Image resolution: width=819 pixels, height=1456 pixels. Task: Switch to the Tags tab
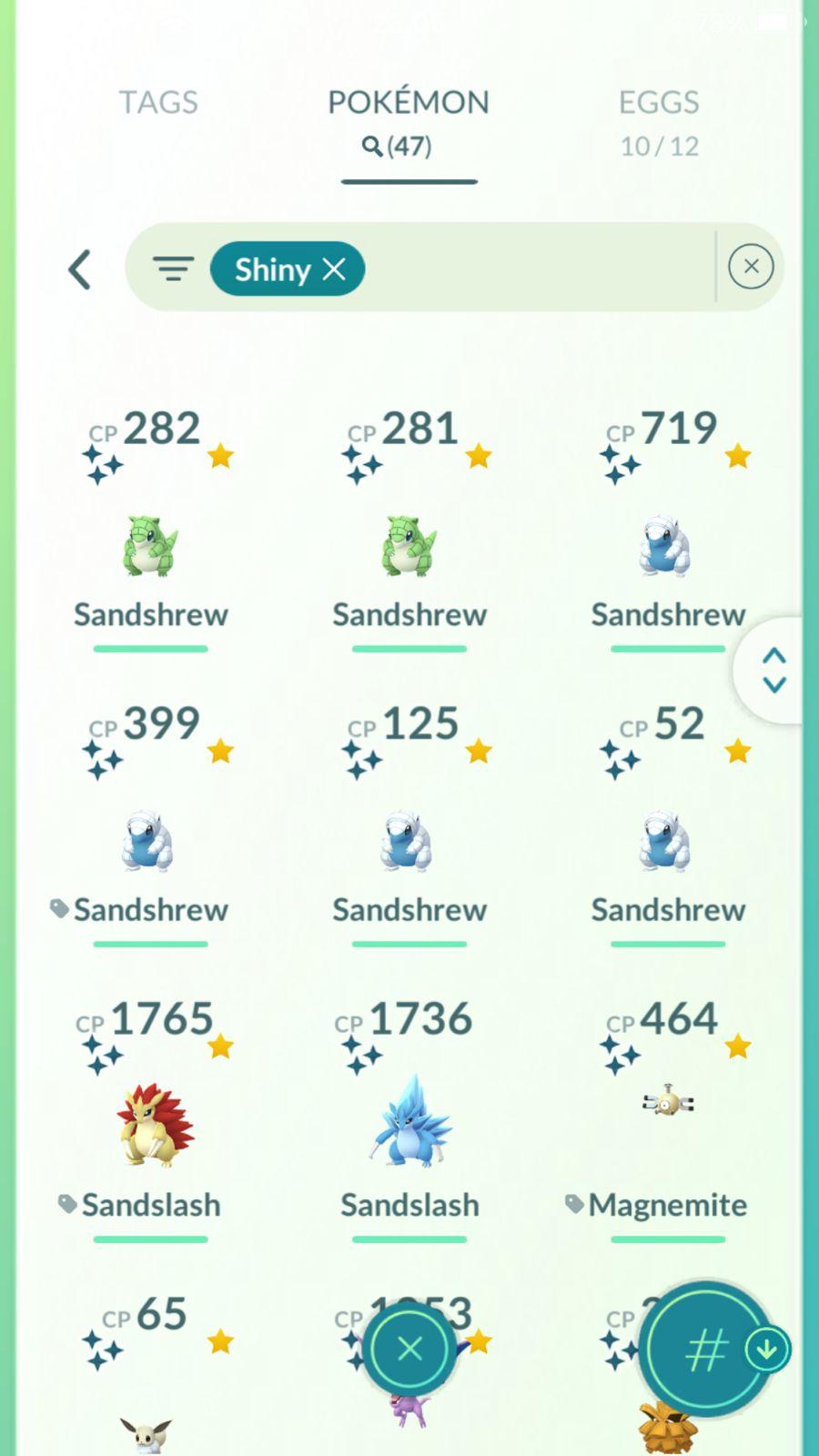point(158,102)
